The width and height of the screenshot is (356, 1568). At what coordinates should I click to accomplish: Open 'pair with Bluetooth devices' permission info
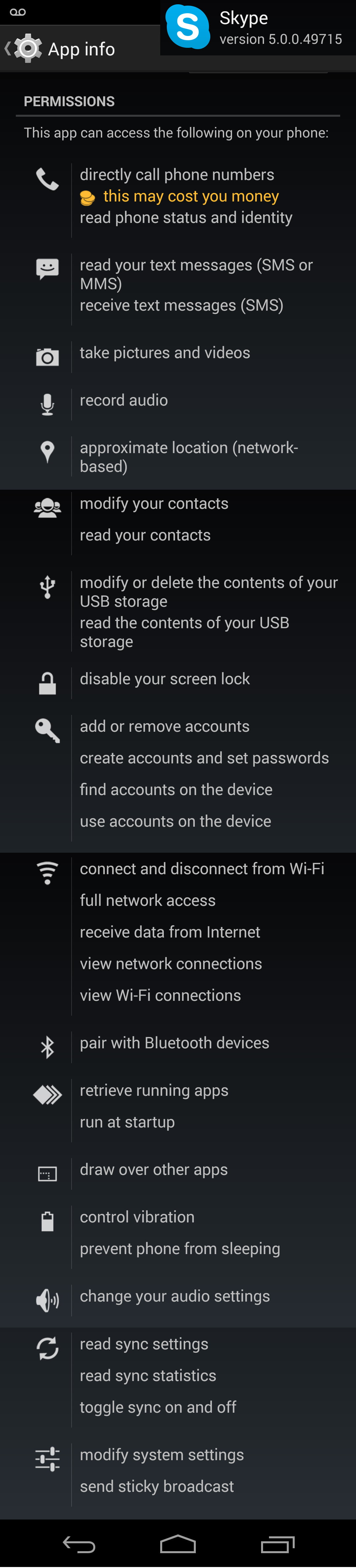tap(174, 1043)
